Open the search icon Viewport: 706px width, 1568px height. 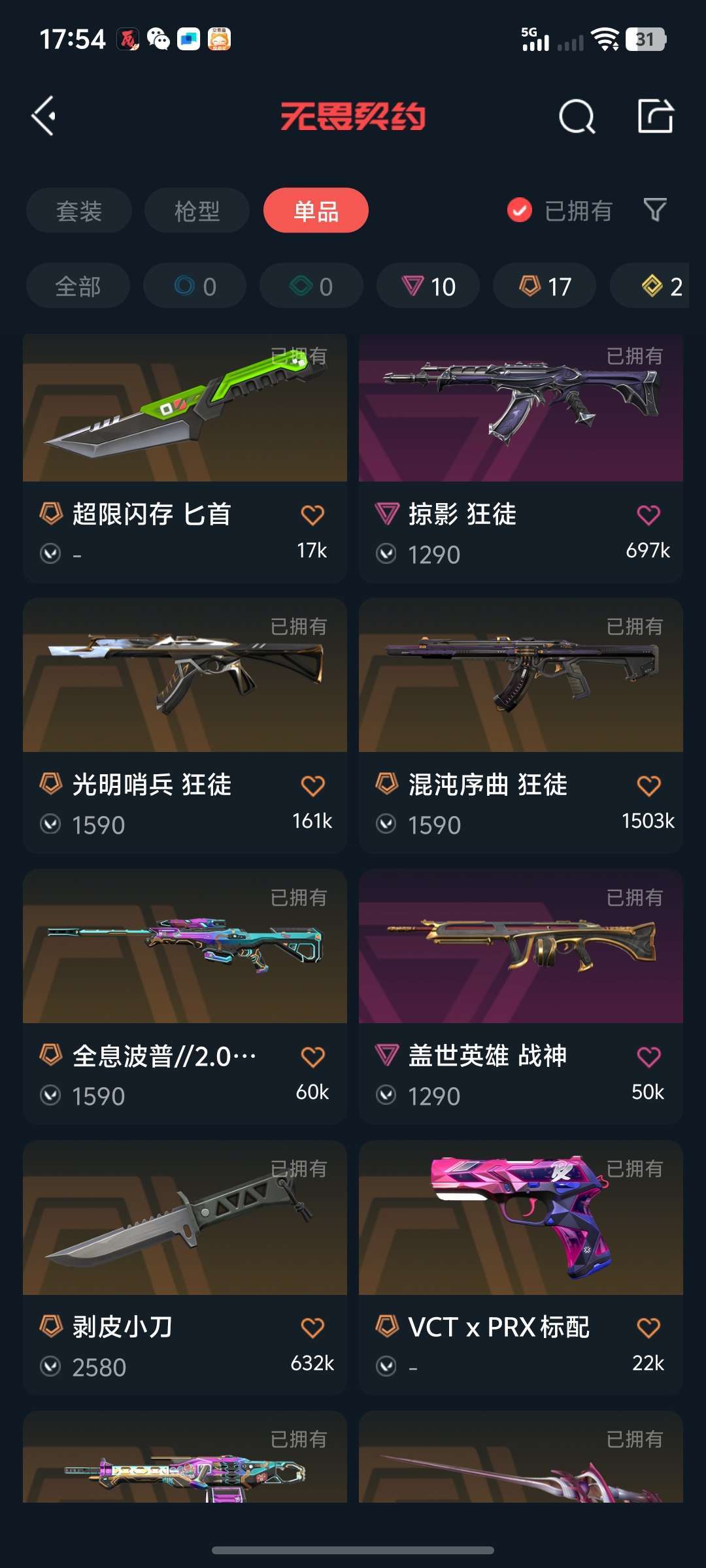click(577, 116)
